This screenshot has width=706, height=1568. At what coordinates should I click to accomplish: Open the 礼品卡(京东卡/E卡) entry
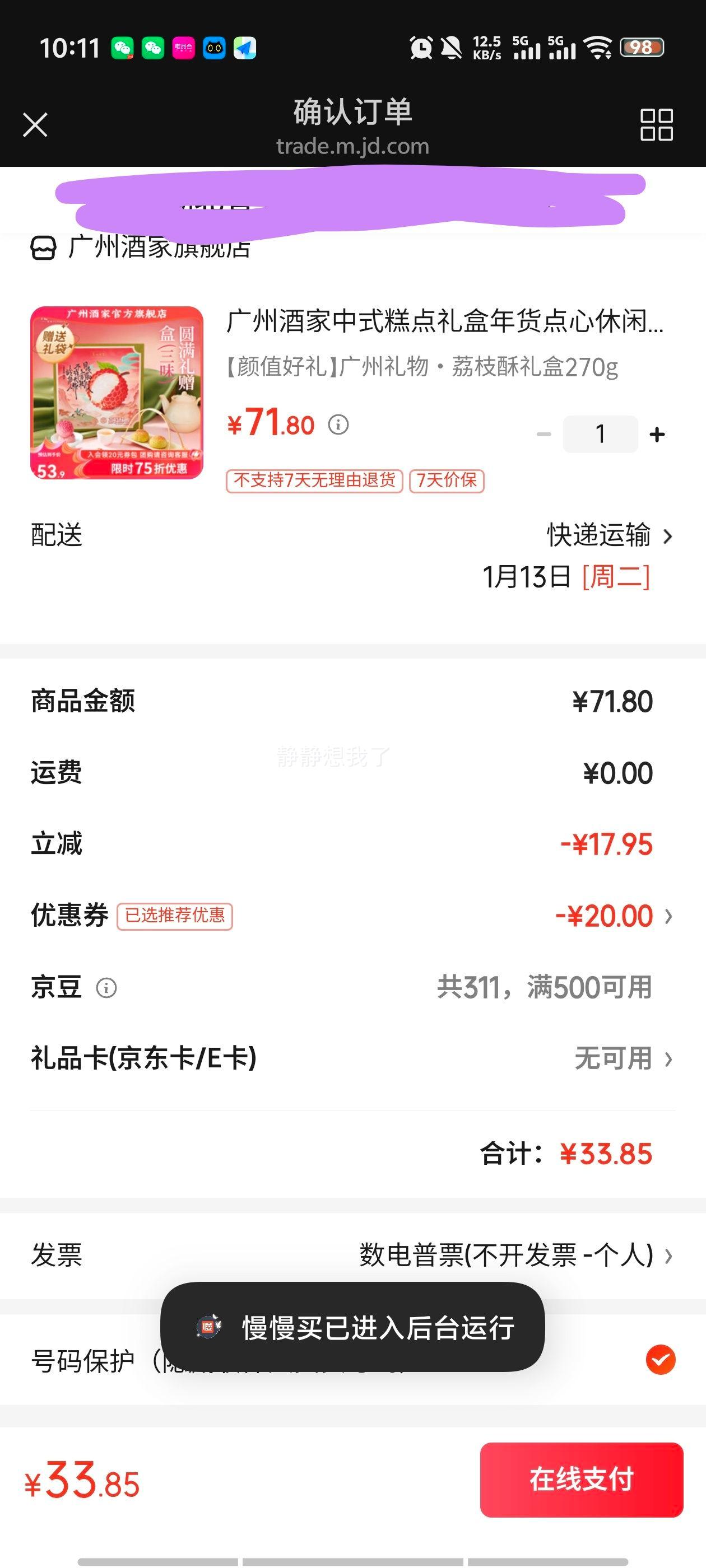click(668, 1059)
